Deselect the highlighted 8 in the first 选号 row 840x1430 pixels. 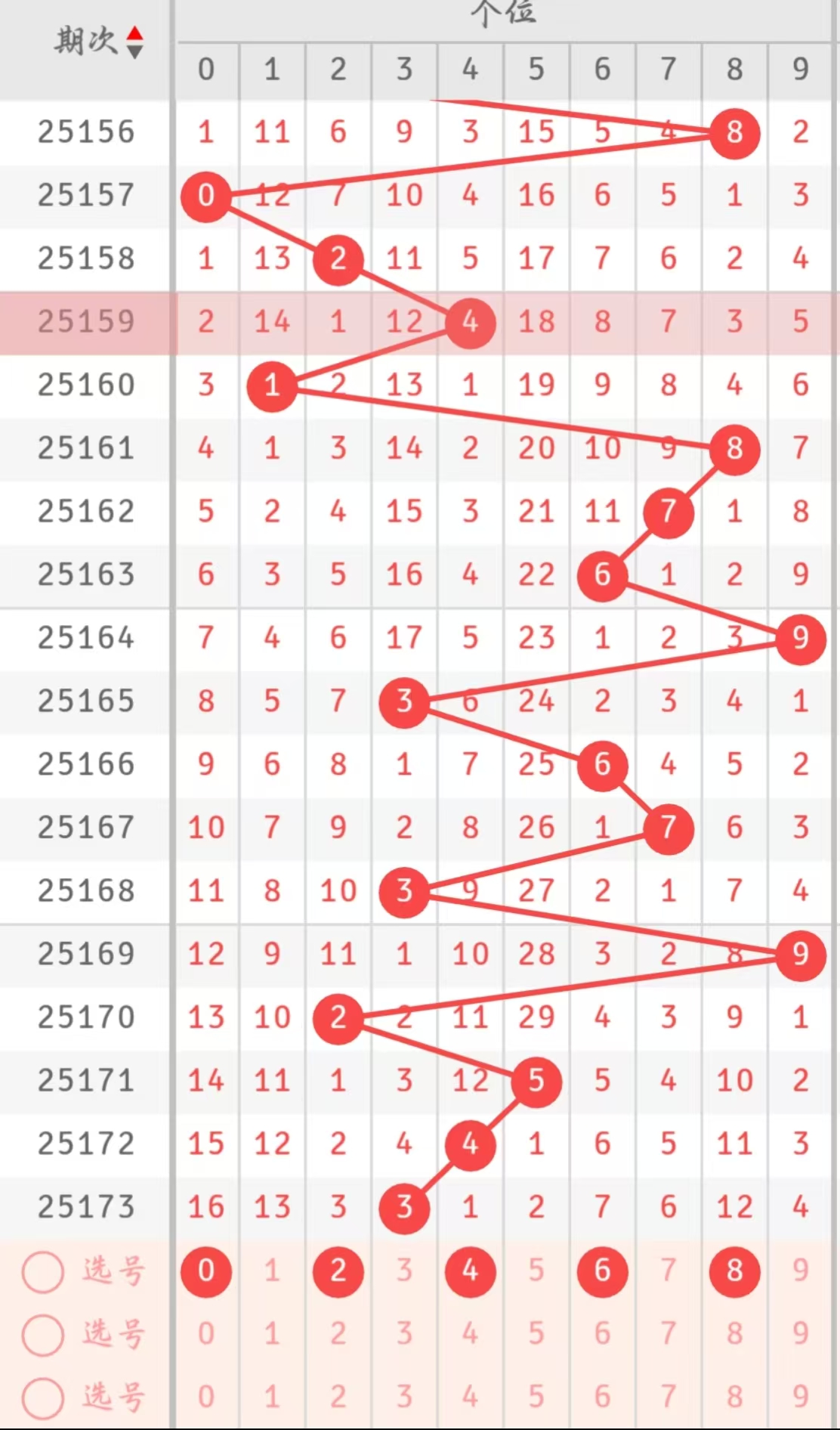(734, 1271)
